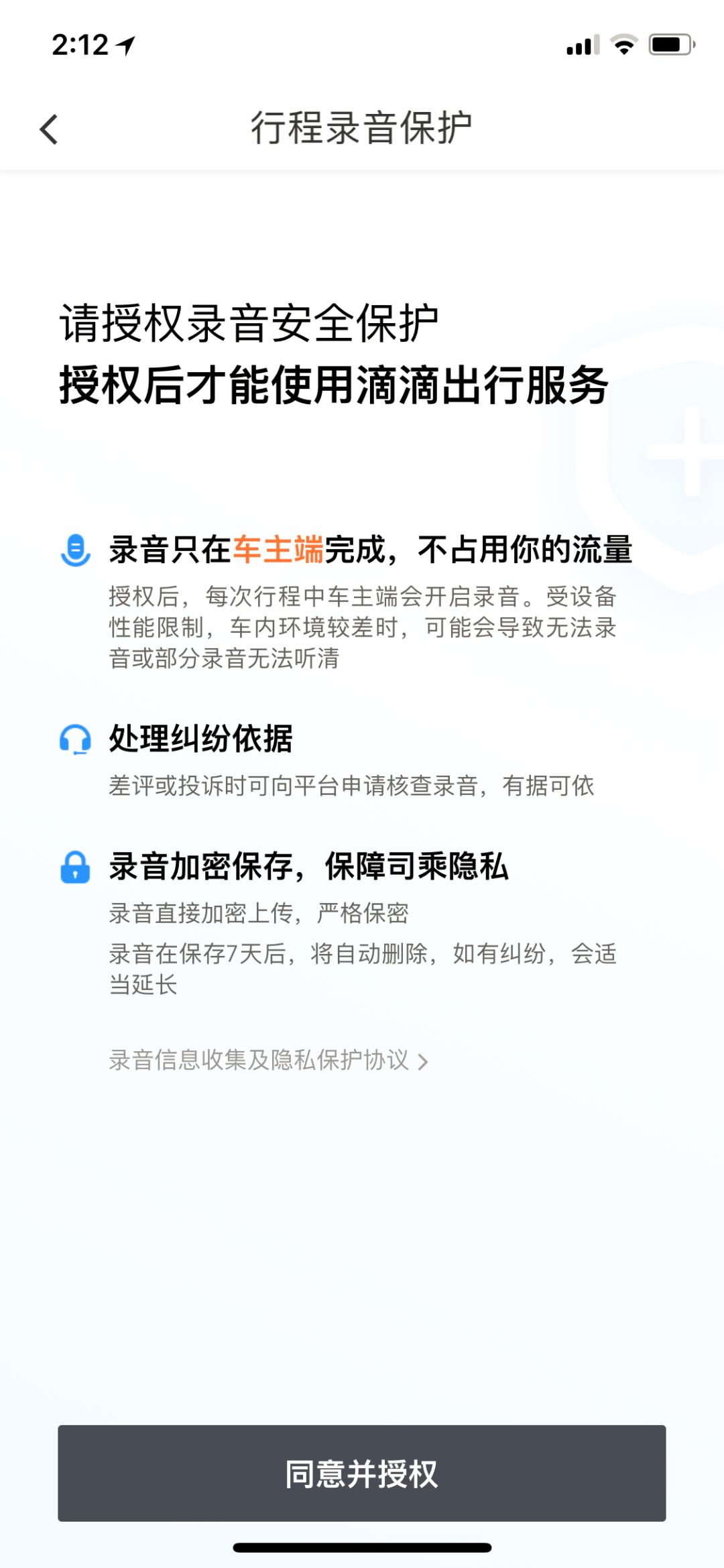The height and width of the screenshot is (1568, 724).
Task: Click the Wi-Fi icon in status bar
Action: pyautogui.click(x=625, y=44)
